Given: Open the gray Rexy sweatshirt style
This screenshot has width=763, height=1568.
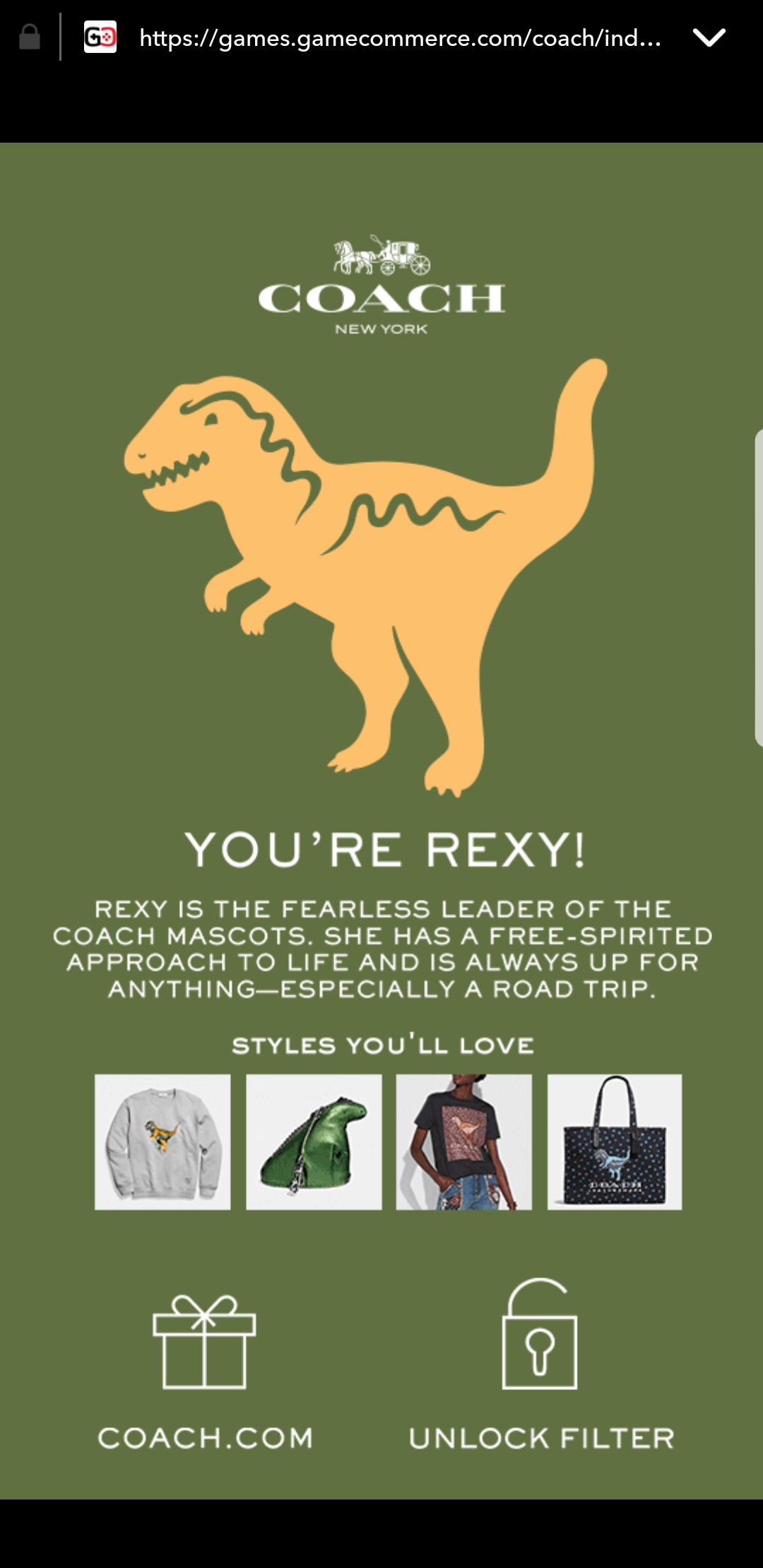Looking at the screenshot, I should pyautogui.click(x=162, y=1142).
